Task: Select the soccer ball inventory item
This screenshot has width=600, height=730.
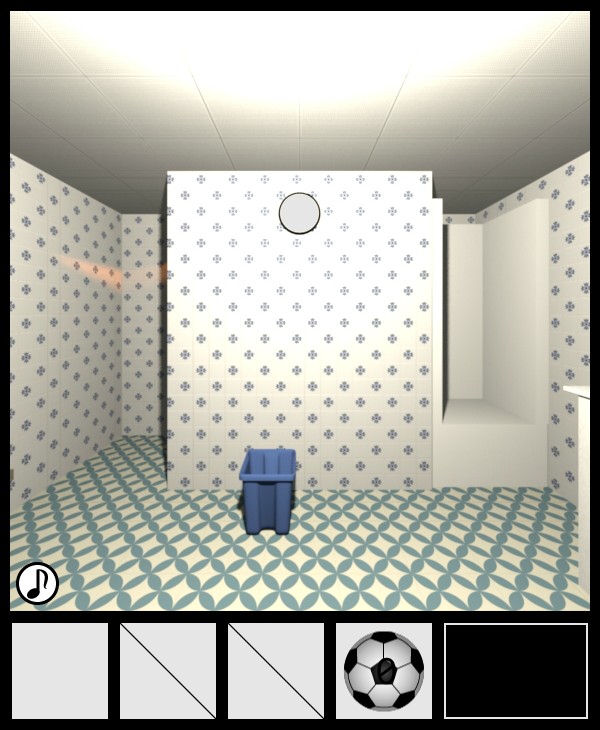Action: [x=384, y=671]
